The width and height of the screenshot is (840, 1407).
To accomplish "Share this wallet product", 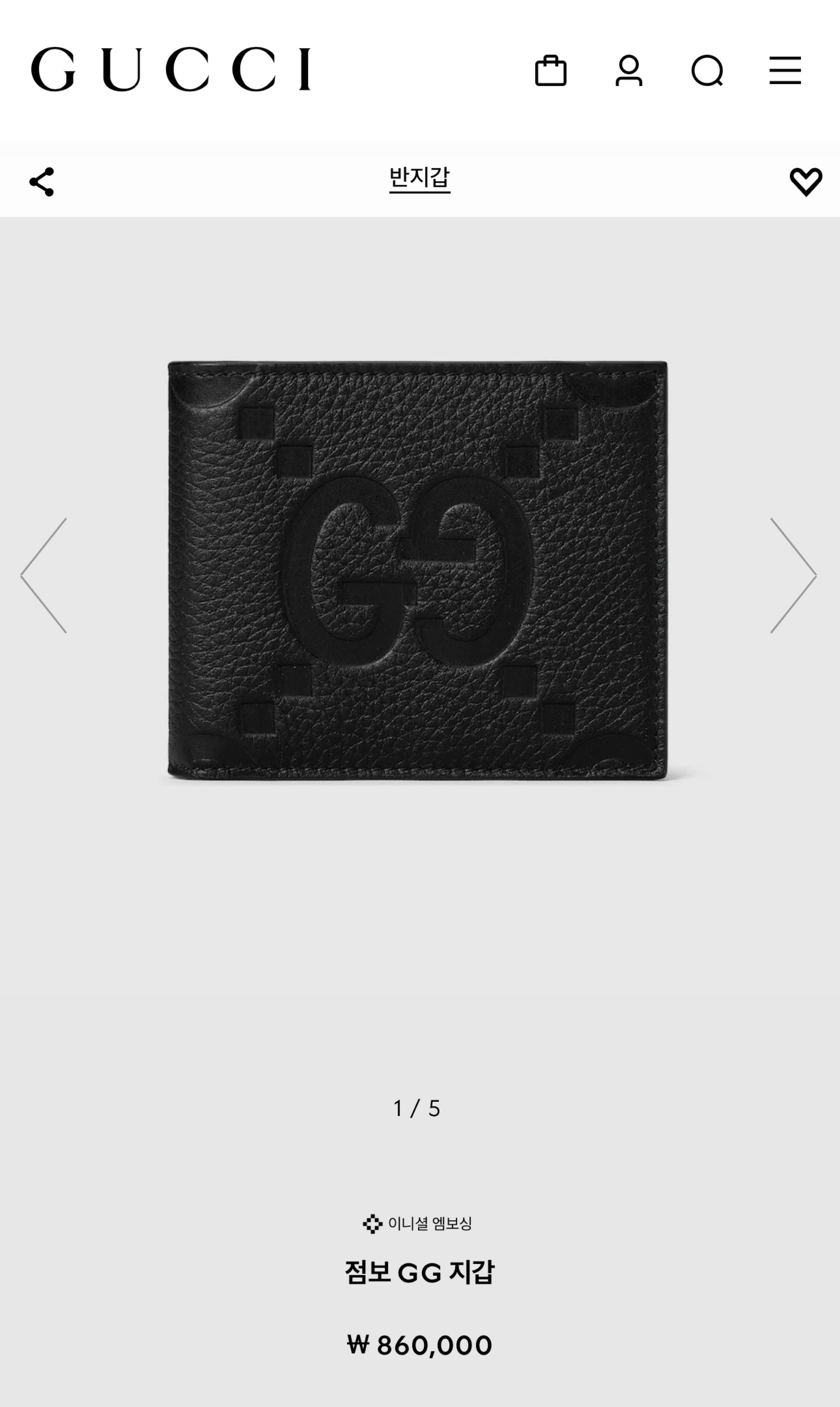I will [x=42, y=182].
